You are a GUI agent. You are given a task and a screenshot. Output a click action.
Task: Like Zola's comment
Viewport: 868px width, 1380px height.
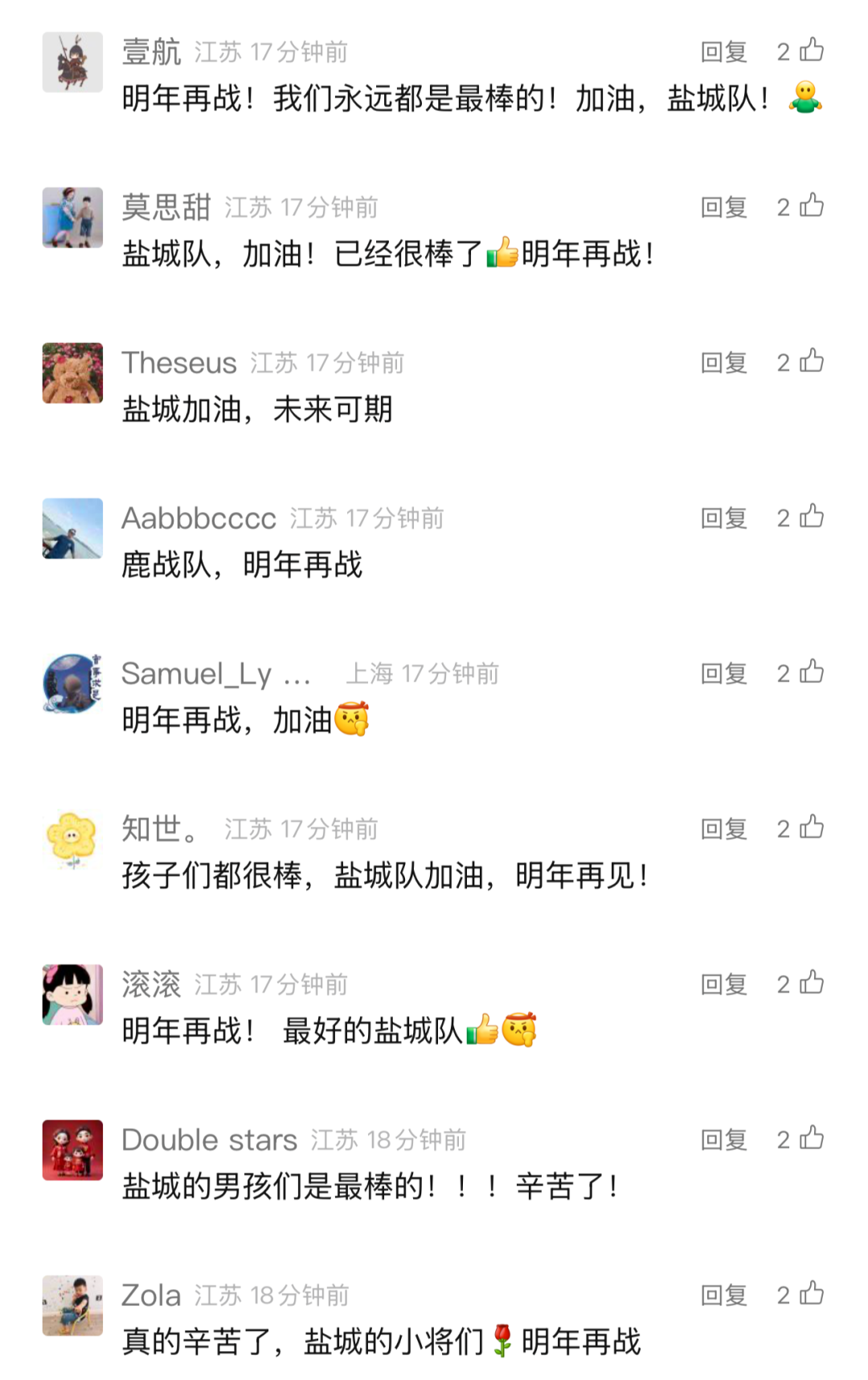(x=811, y=1294)
